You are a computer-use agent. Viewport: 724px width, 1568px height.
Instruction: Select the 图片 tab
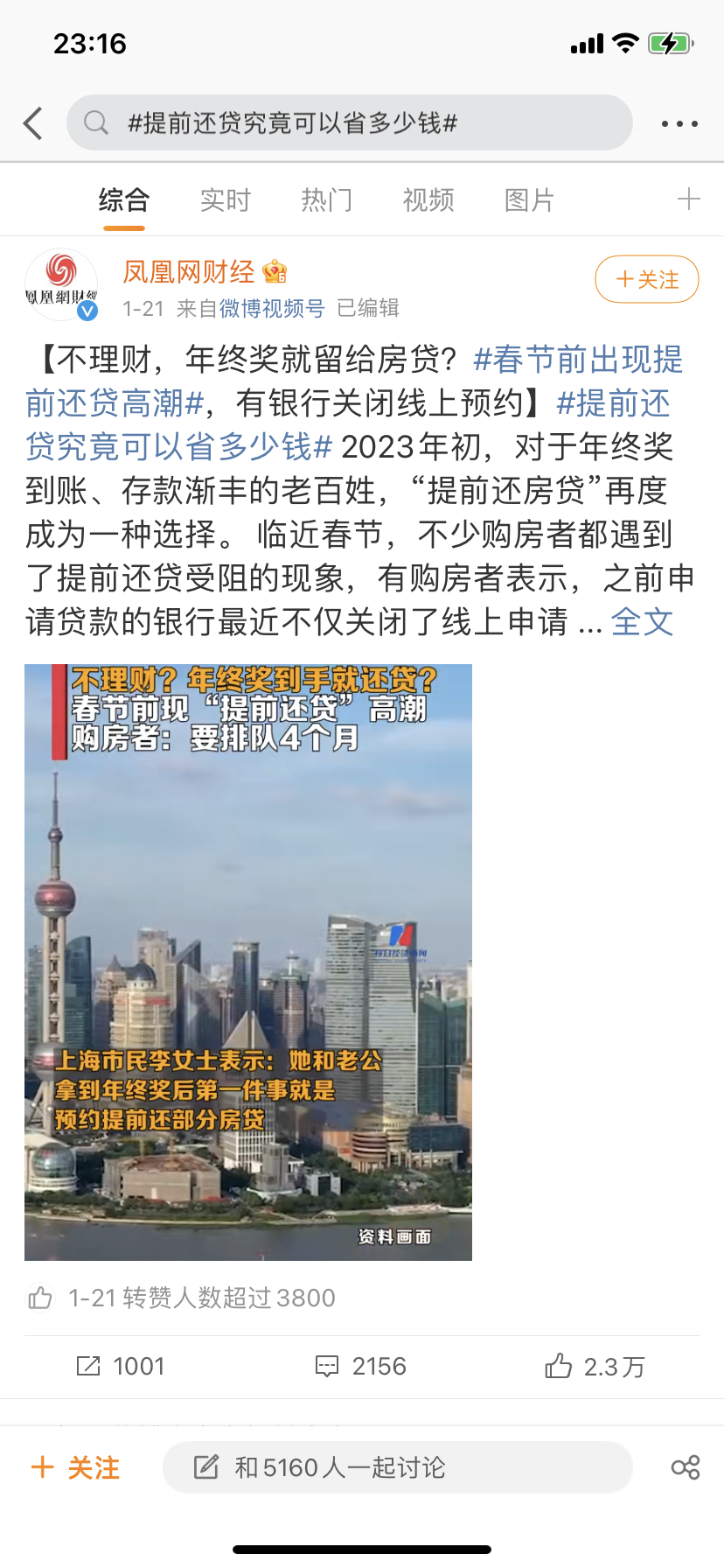coord(529,200)
